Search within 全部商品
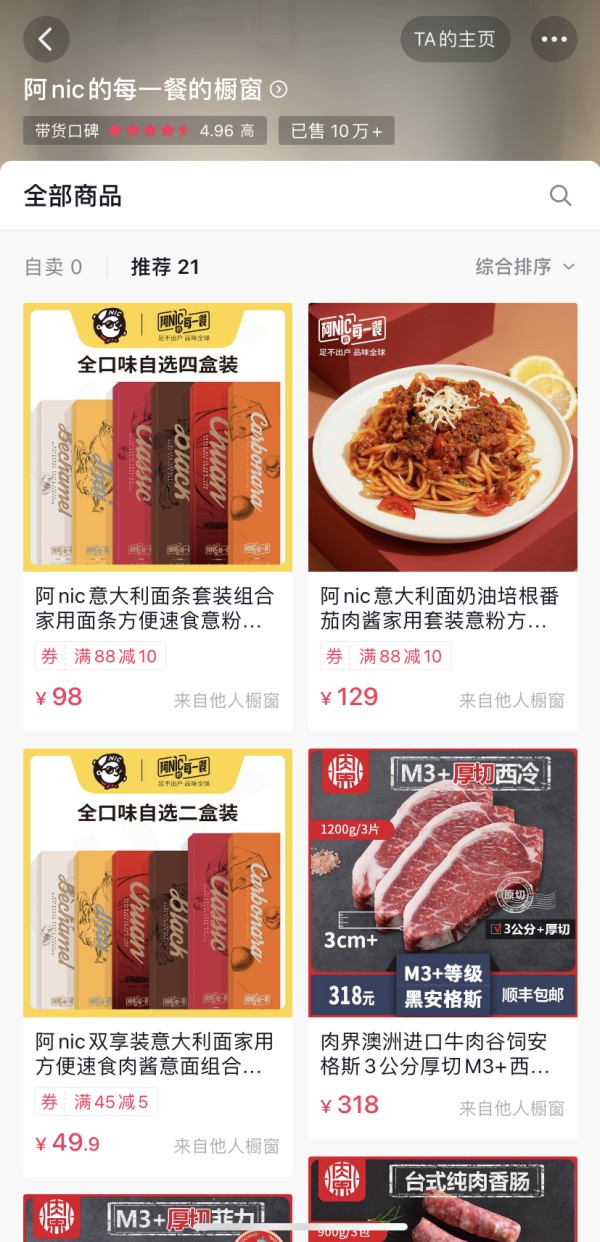The image size is (600, 1242). pyautogui.click(x=560, y=195)
